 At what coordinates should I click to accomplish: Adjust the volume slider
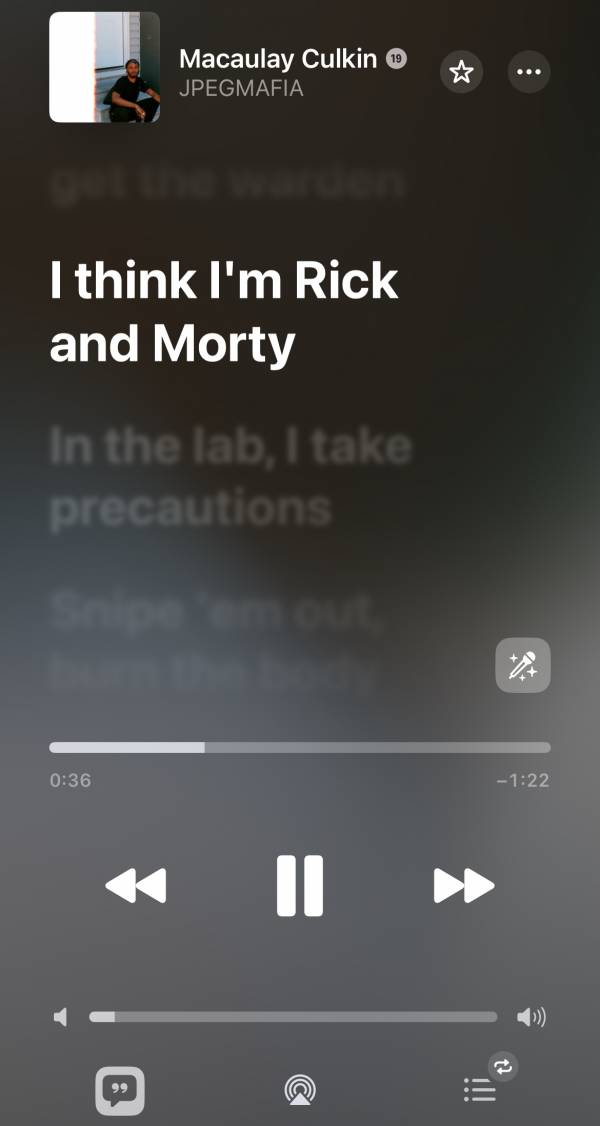click(292, 1017)
